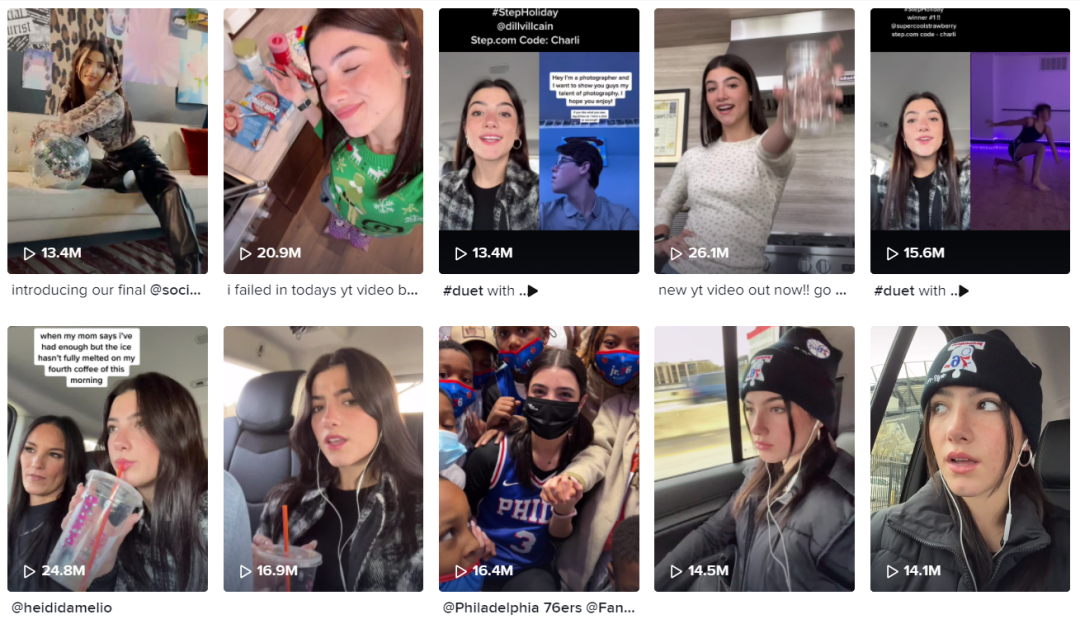The width and height of the screenshot is (1080, 624).
Task: Open the duet video with 15.6M views
Action: [970, 141]
